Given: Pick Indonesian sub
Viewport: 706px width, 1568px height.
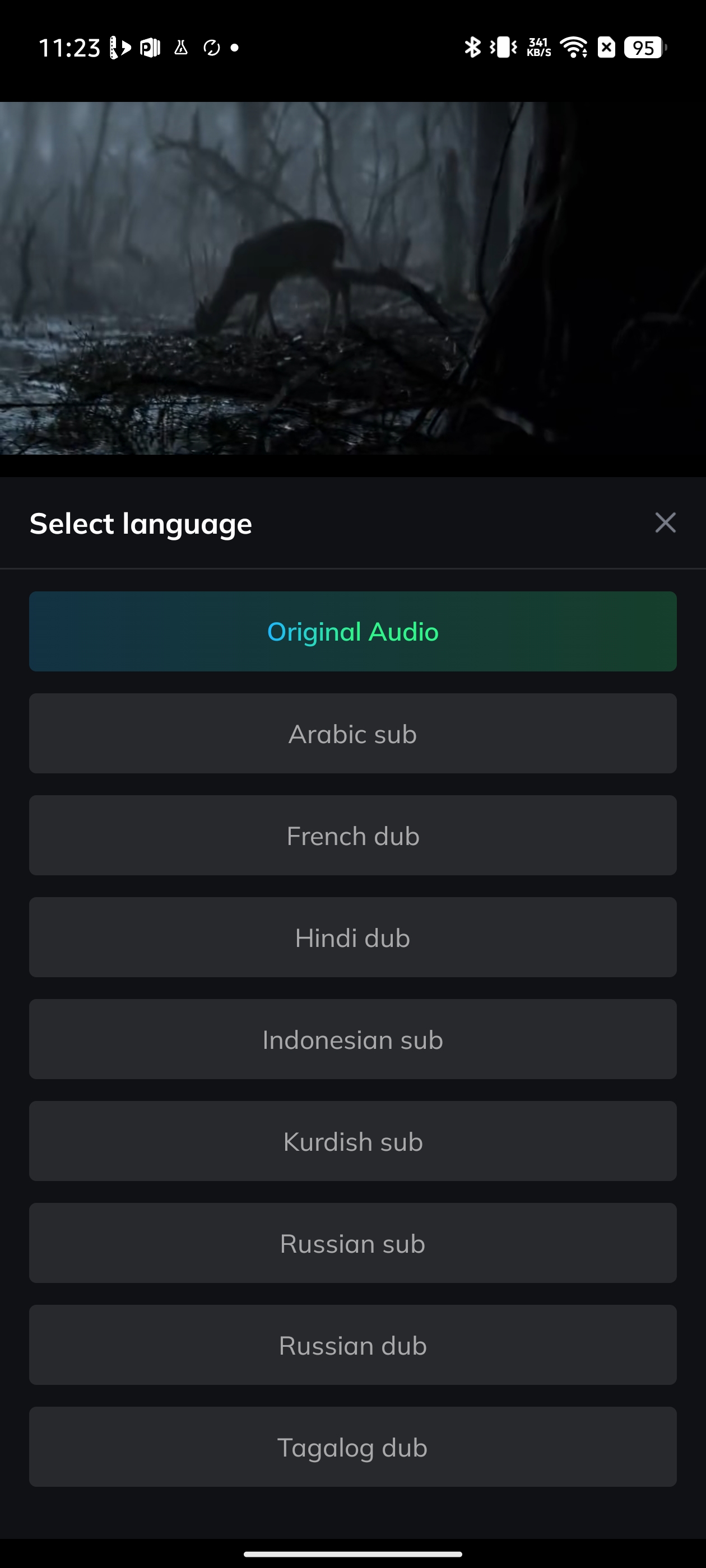Looking at the screenshot, I should tap(352, 1040).
